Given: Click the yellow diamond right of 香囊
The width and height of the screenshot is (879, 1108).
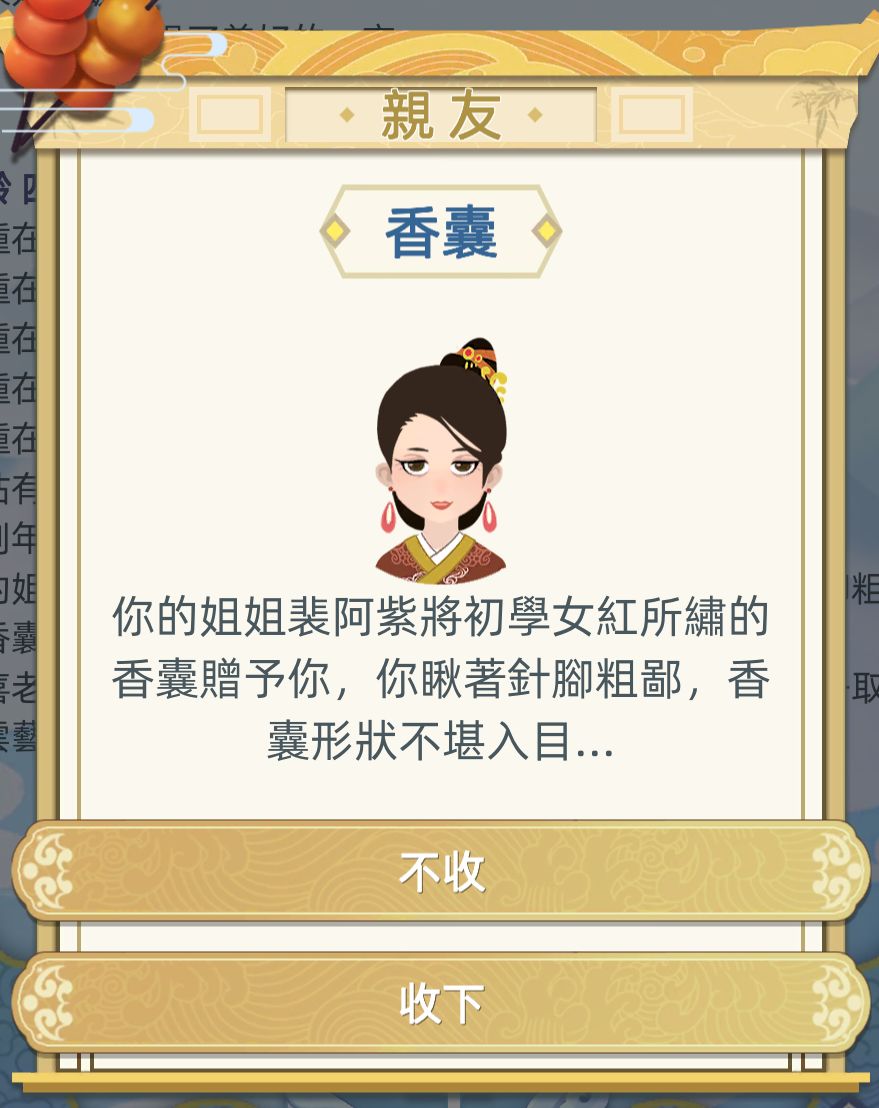Looking at the screenshot, I should click(545, 228).
